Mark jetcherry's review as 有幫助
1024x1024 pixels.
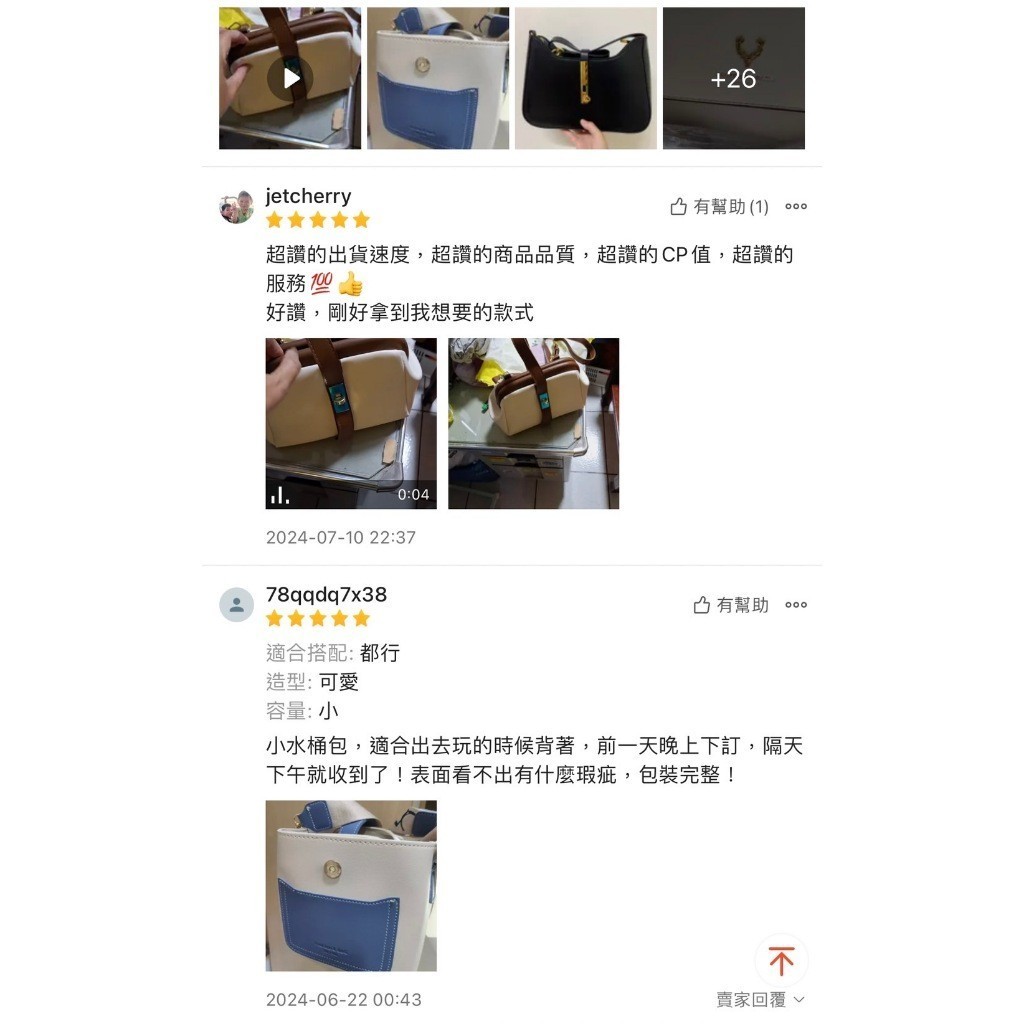point(719,207)
